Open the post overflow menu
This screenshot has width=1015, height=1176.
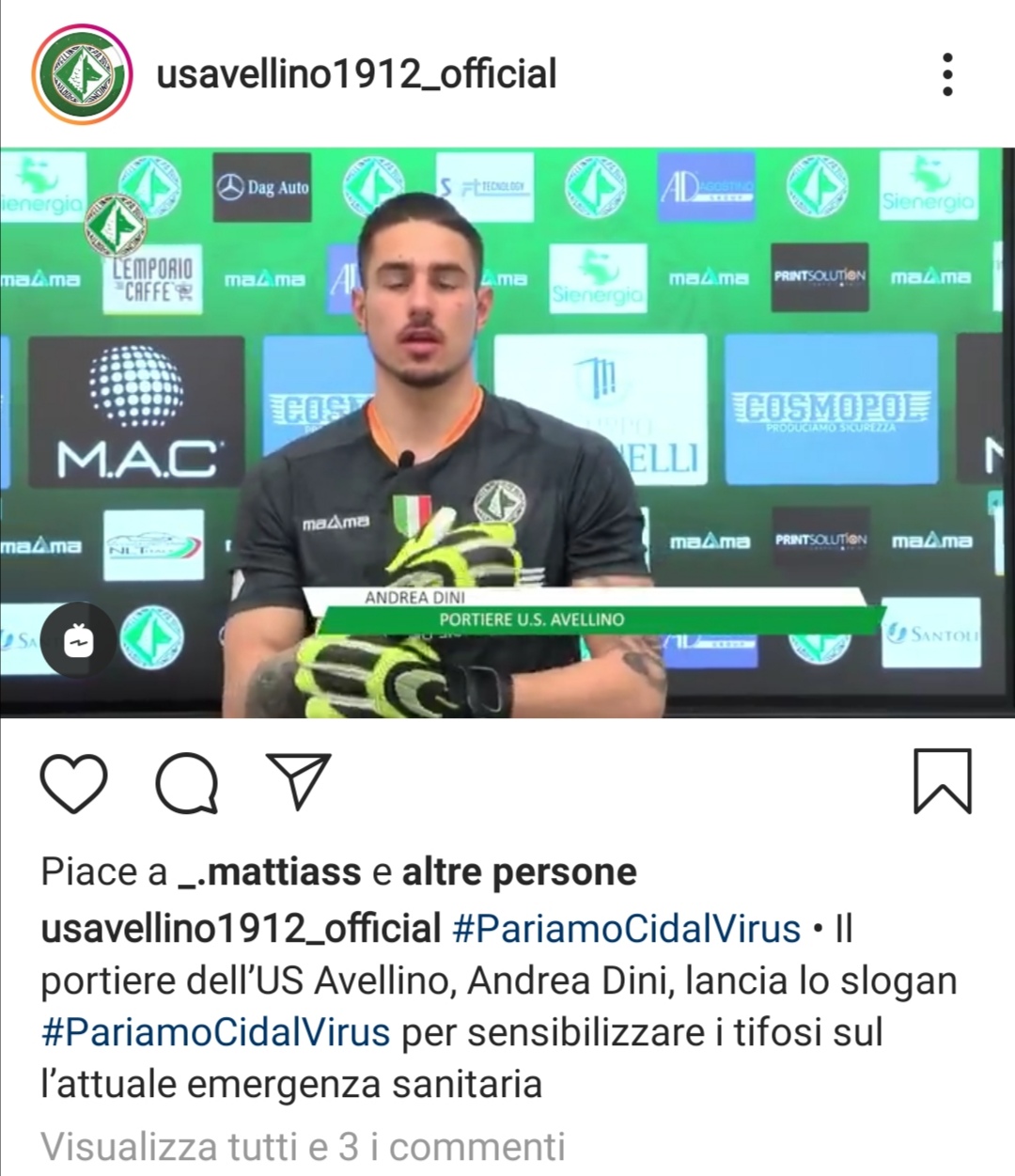coord(946,74)
